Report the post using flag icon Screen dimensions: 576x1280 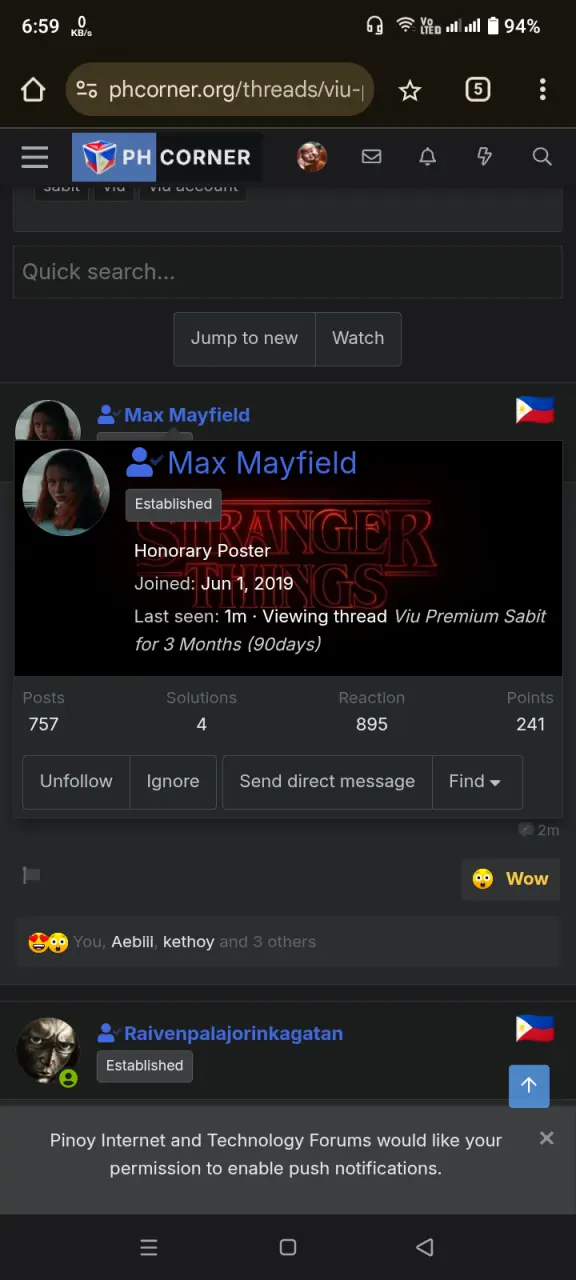click(32, 875)
